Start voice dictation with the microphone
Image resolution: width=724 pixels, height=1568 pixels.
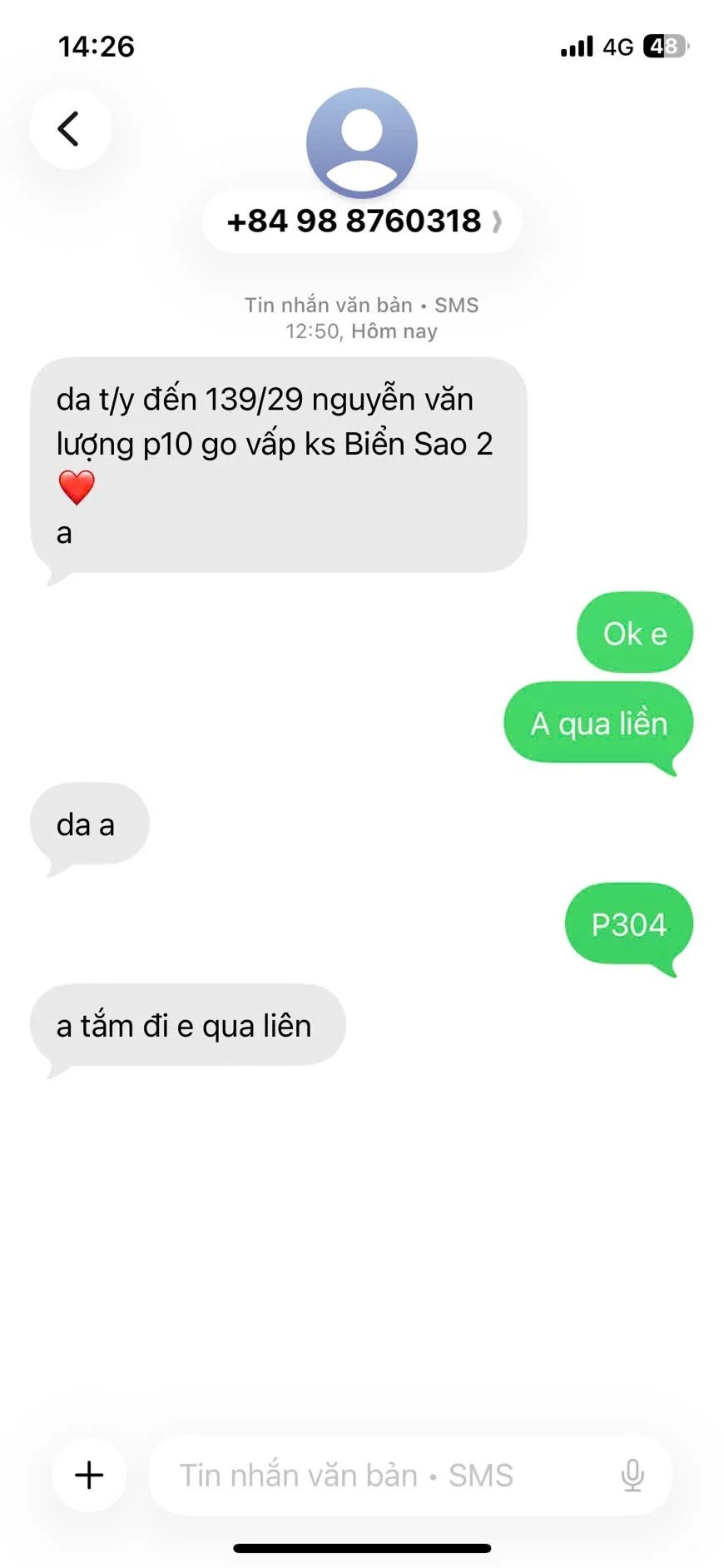632,1475
